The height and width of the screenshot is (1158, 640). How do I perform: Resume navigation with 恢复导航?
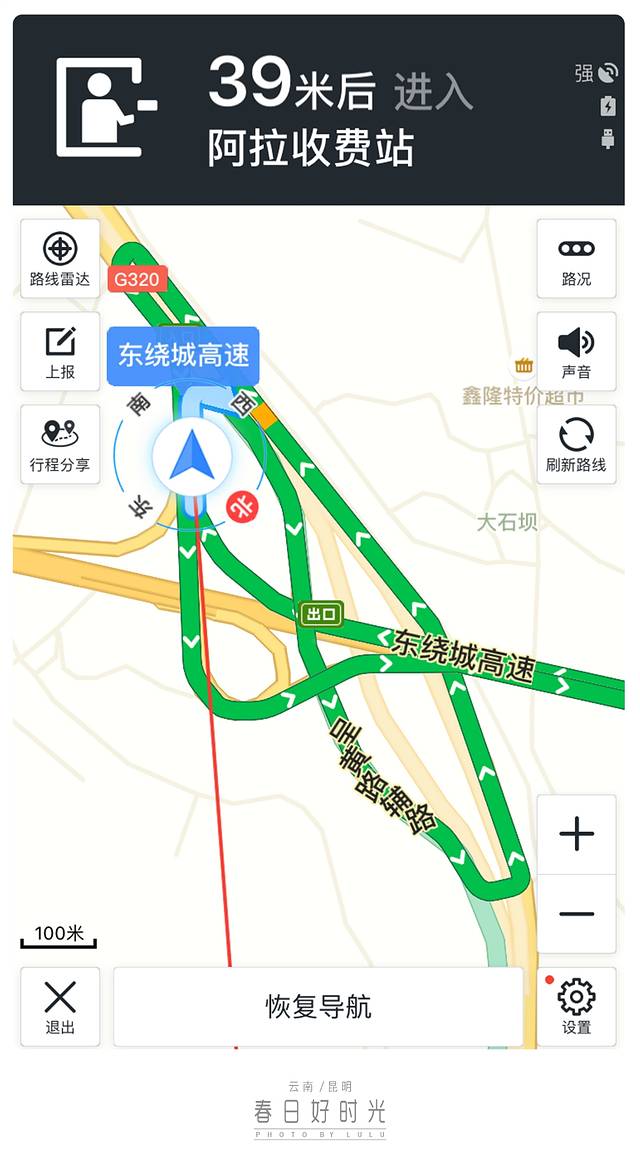318,1006
